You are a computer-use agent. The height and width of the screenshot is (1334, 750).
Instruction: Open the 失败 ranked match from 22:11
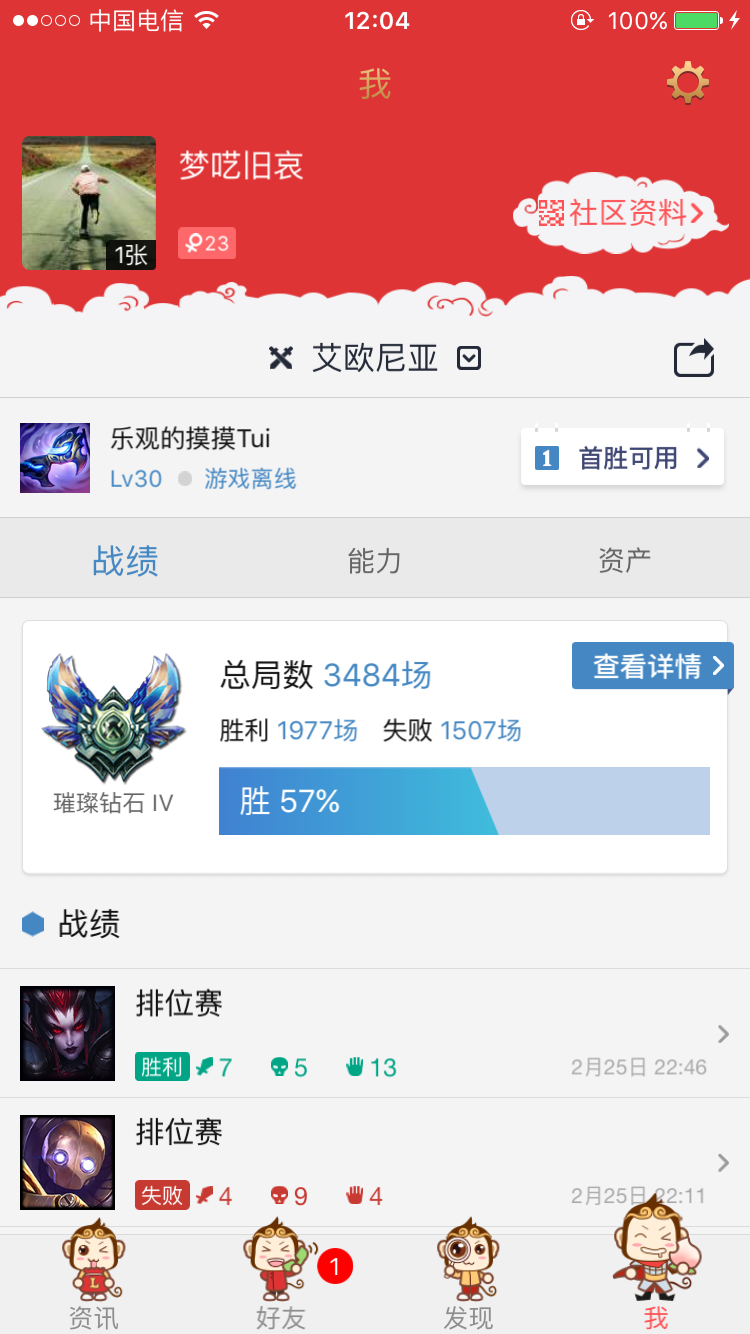click(x=375, y=1162)
